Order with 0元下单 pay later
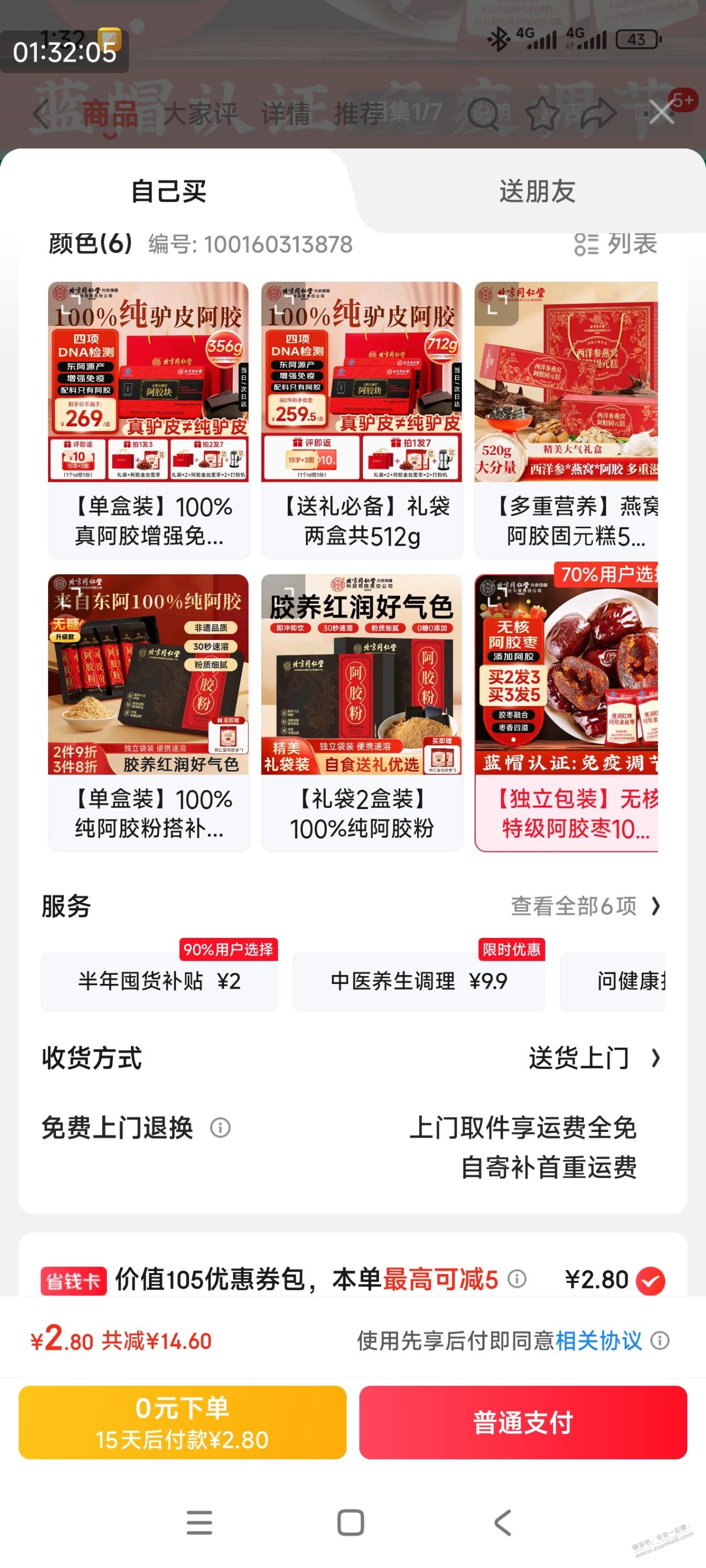 pos(182,1423)
